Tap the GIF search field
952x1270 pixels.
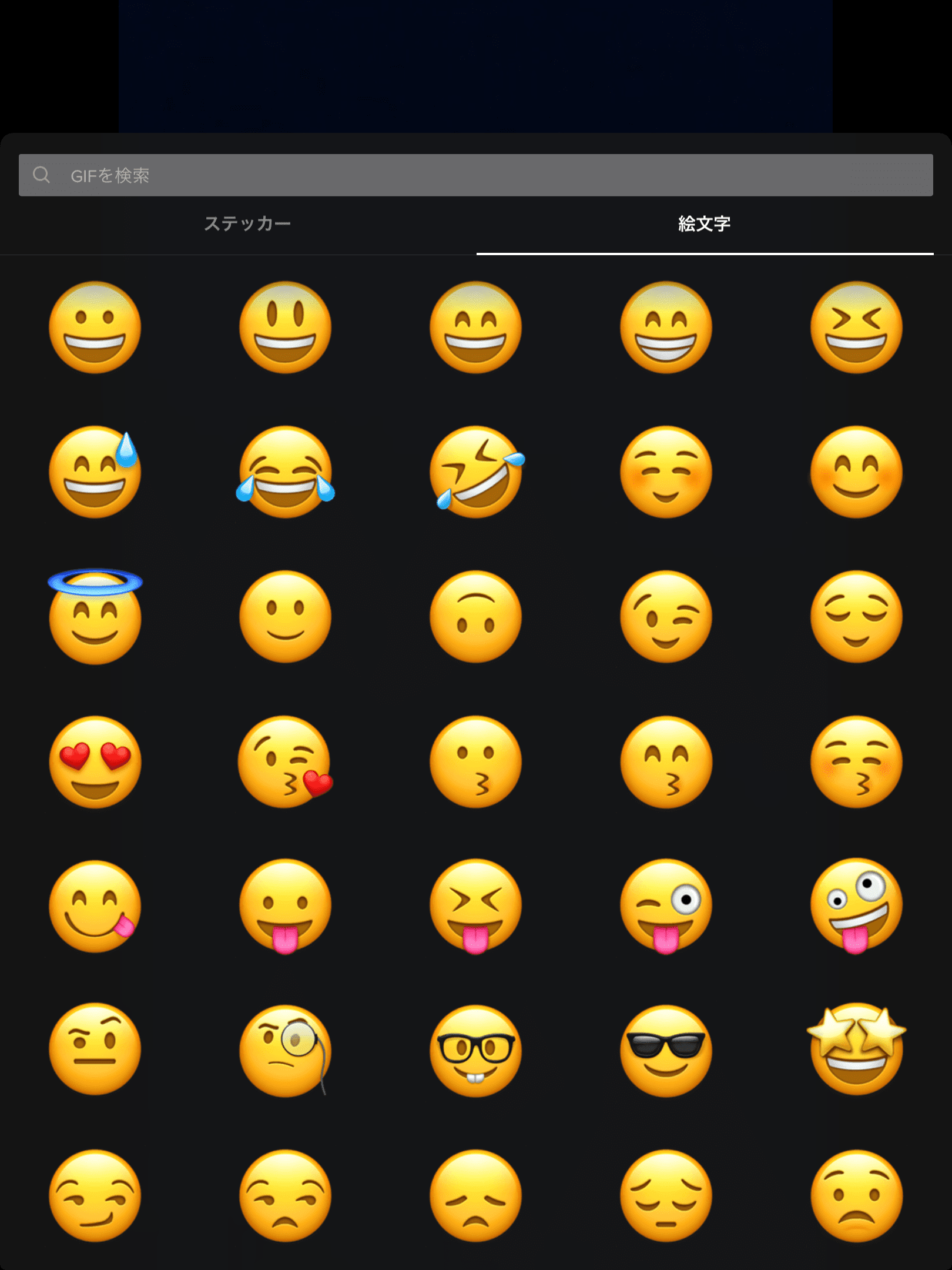point(475,175)
